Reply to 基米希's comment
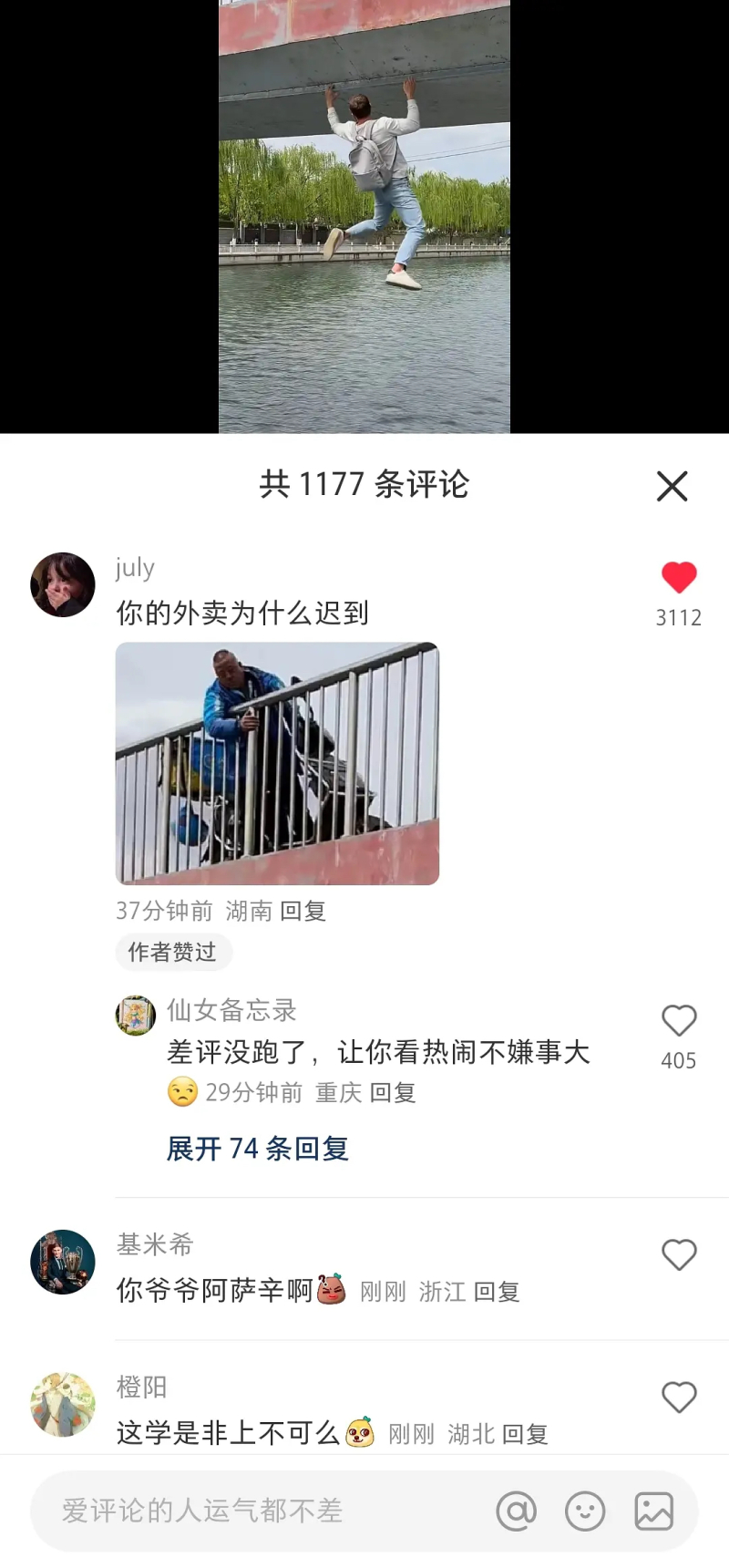The height and width of the screenshot is (1568, 729). tap(497, 1292)
